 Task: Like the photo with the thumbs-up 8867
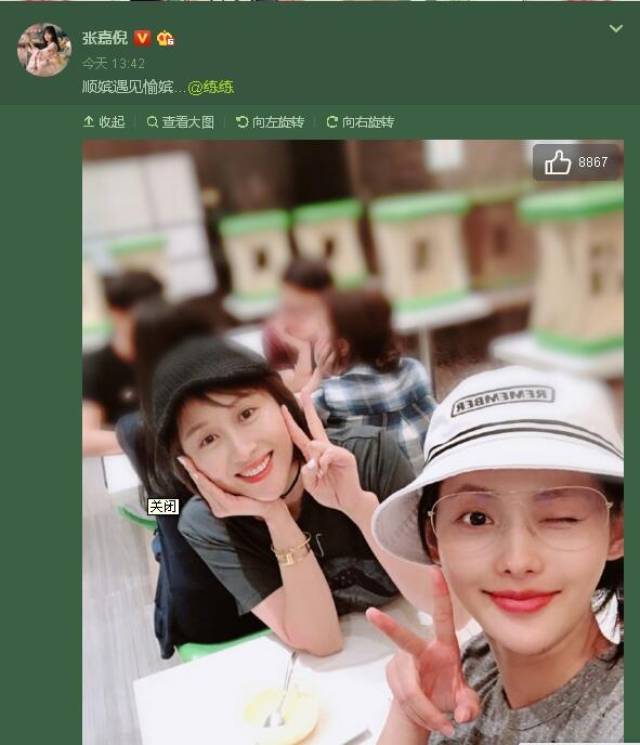click(577, 162)
